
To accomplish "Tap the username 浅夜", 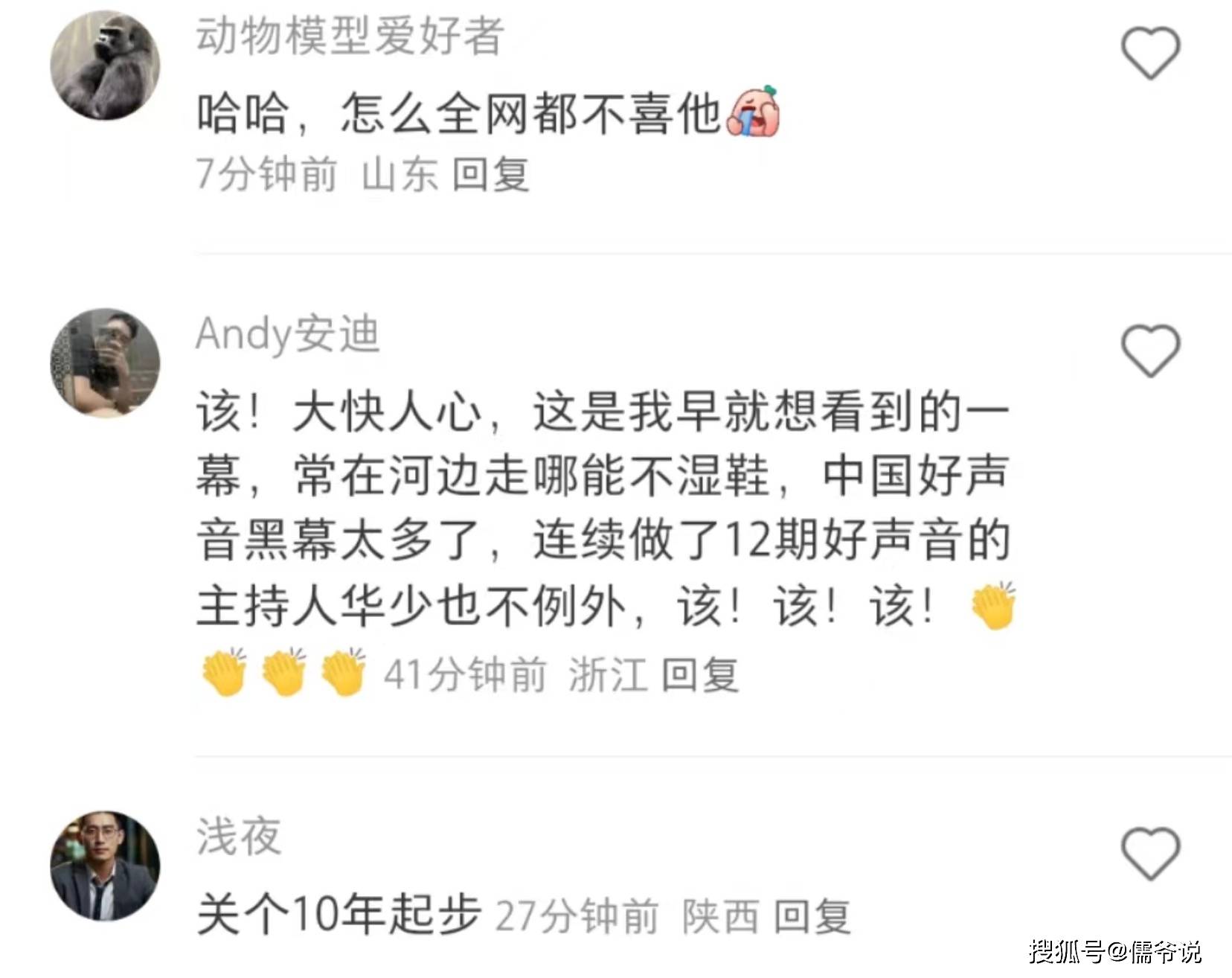I will (x=239, y=837).
